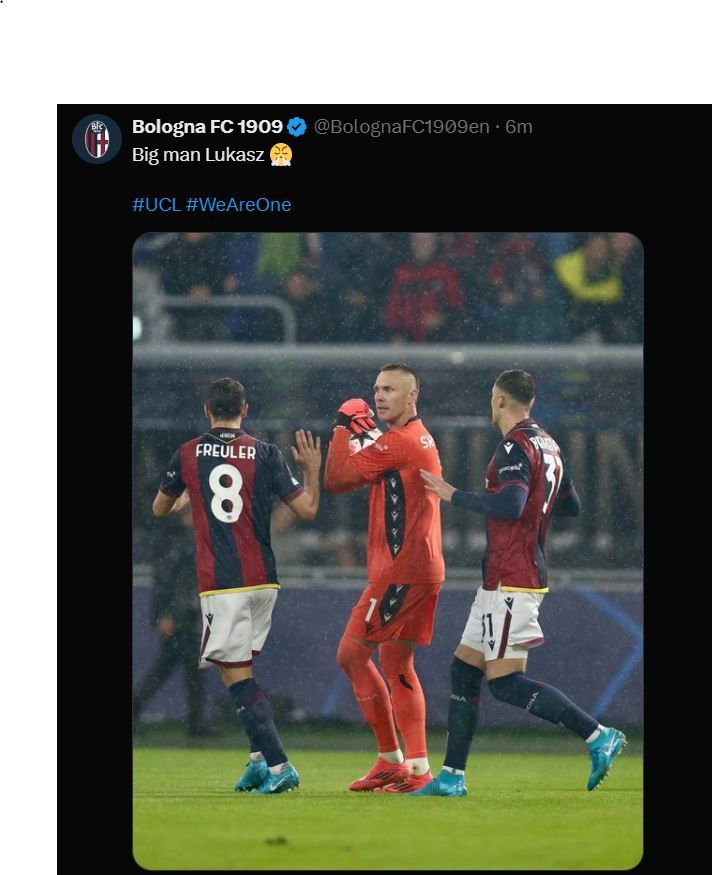Open the Bologna FC 1909 profile avatar
Viewport: 712px width, 875px height.
tap(97, 139)
